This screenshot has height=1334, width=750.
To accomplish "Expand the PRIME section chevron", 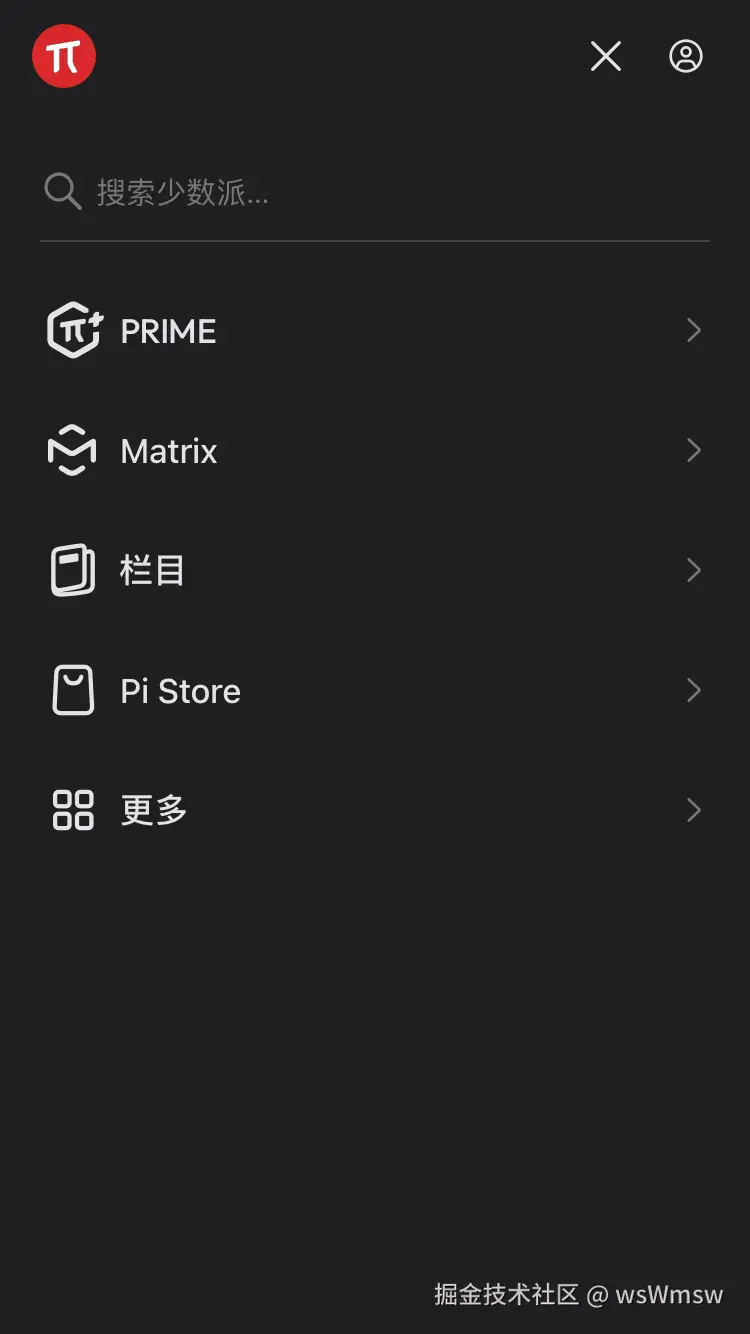I will tap(694, 330).
